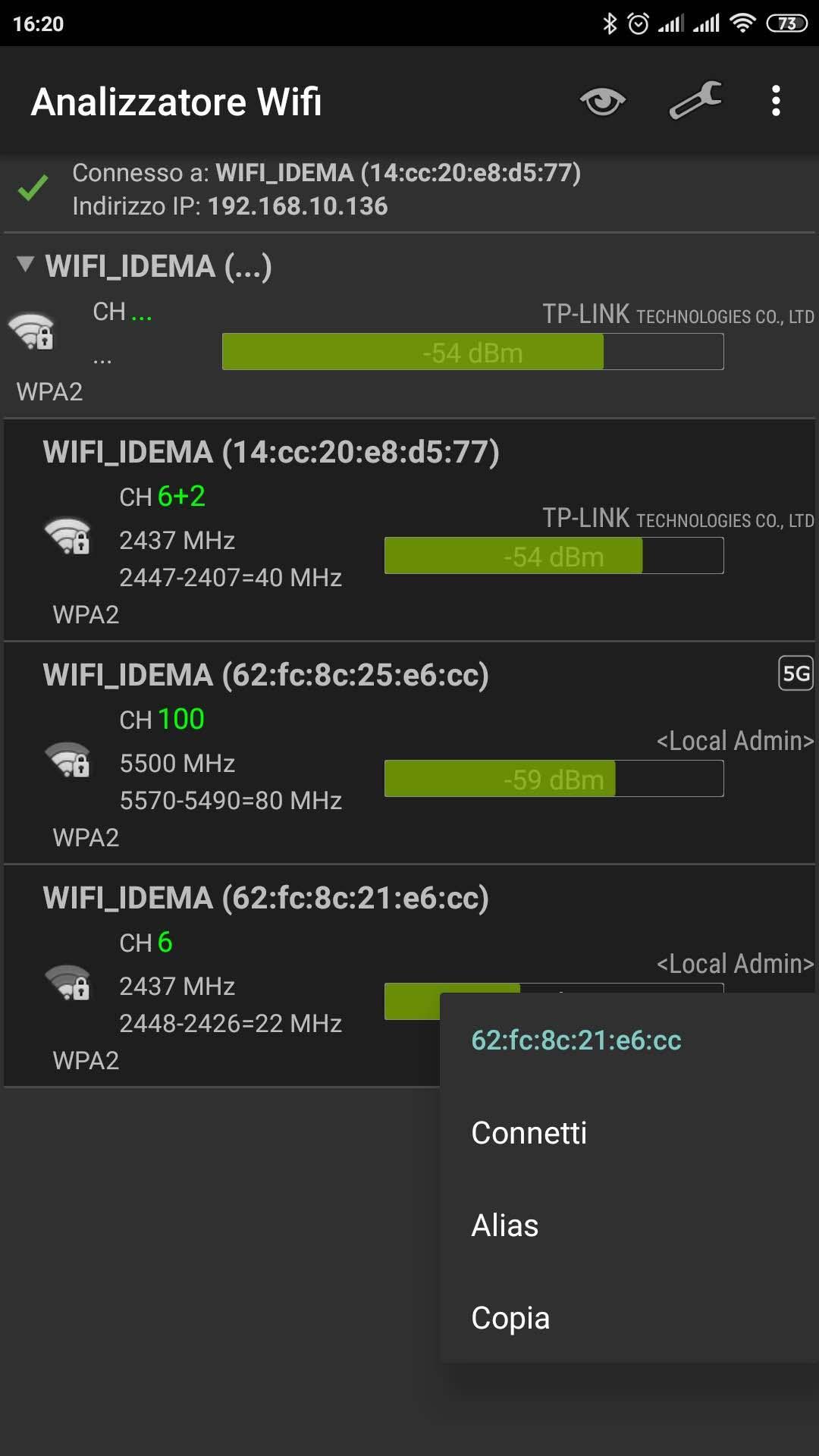
Task: Choose Alias from the popup menu
Action: click(x=505, y=1225)
